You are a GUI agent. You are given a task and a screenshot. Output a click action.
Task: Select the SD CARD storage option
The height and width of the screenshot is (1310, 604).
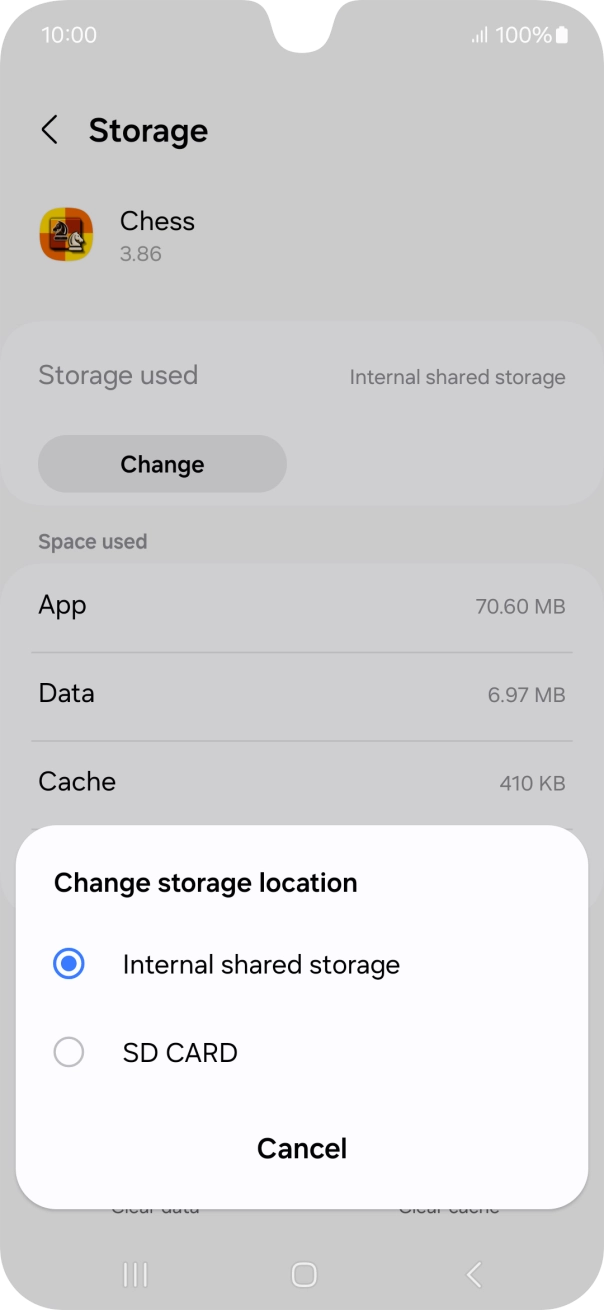point(301,1052)
